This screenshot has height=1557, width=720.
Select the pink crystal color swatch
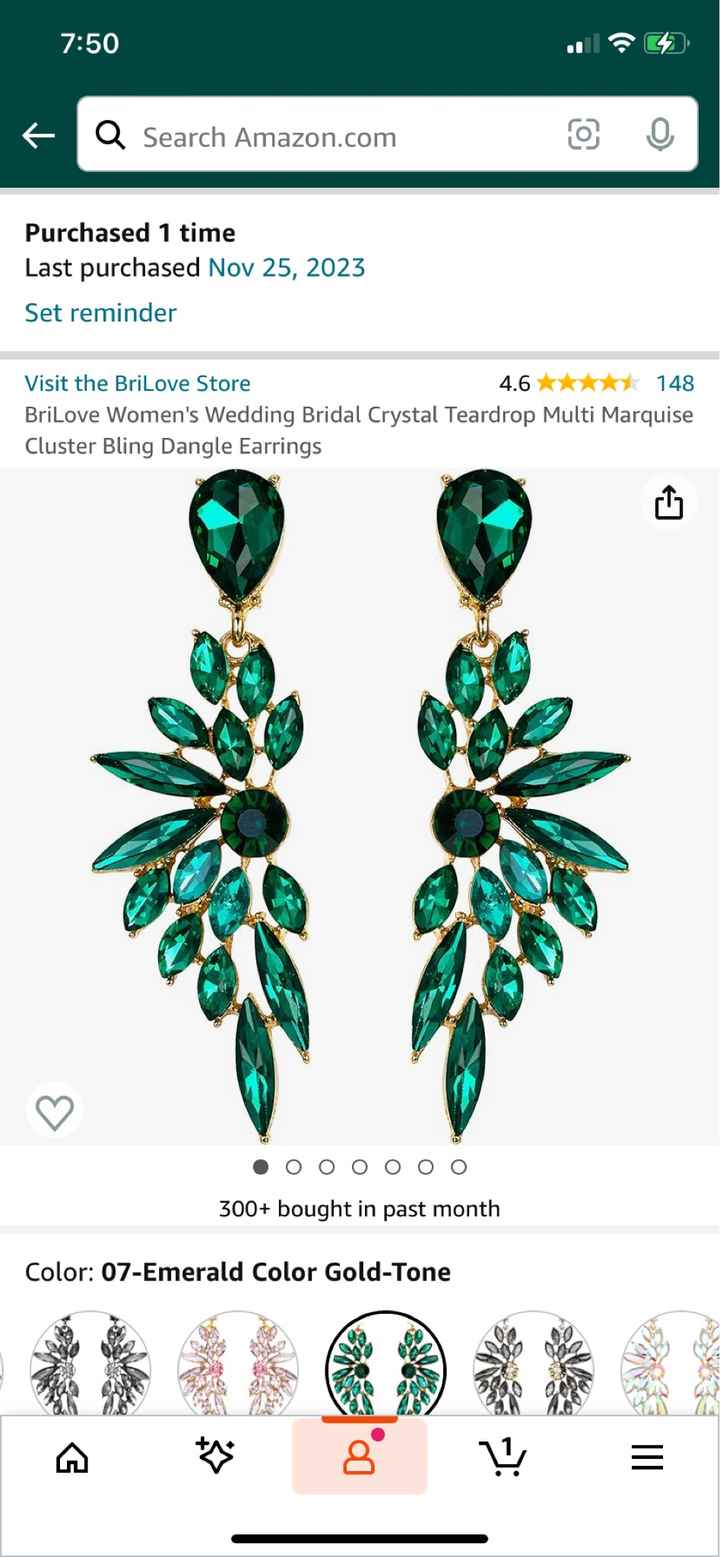click(238, 1361)
